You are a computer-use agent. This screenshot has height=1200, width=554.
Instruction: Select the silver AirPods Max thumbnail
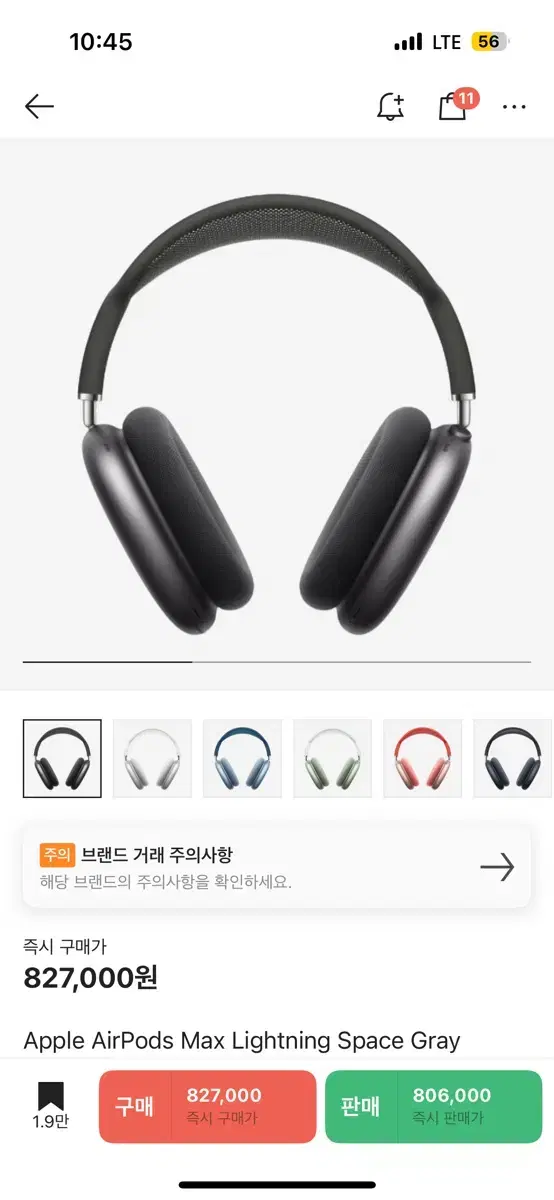coord(152,759)
